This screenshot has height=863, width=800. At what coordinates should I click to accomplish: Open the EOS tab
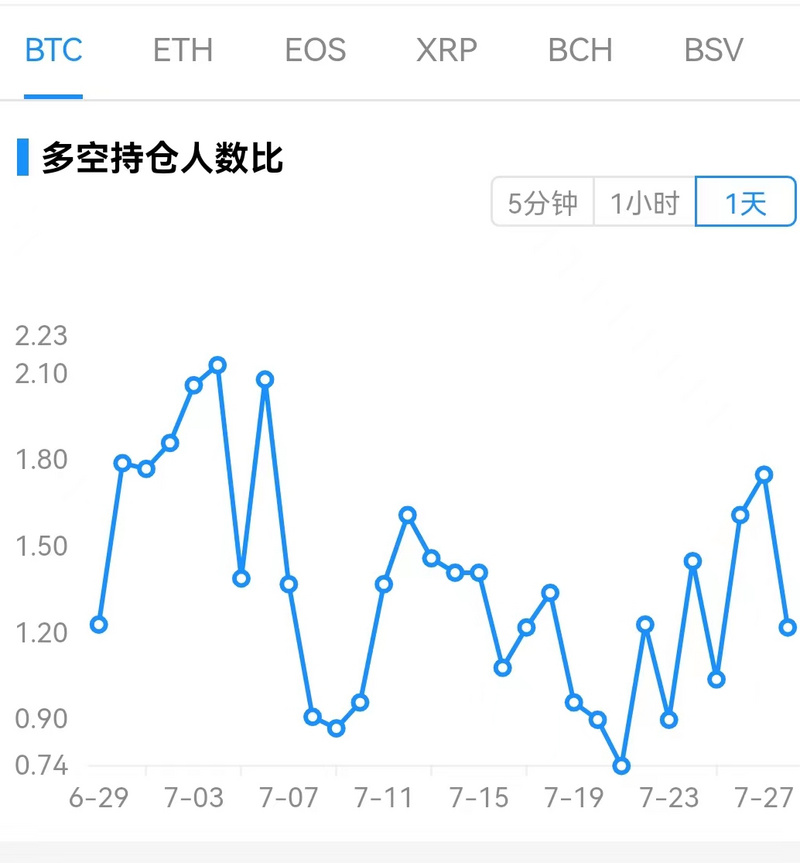click(x=315, y=50)
